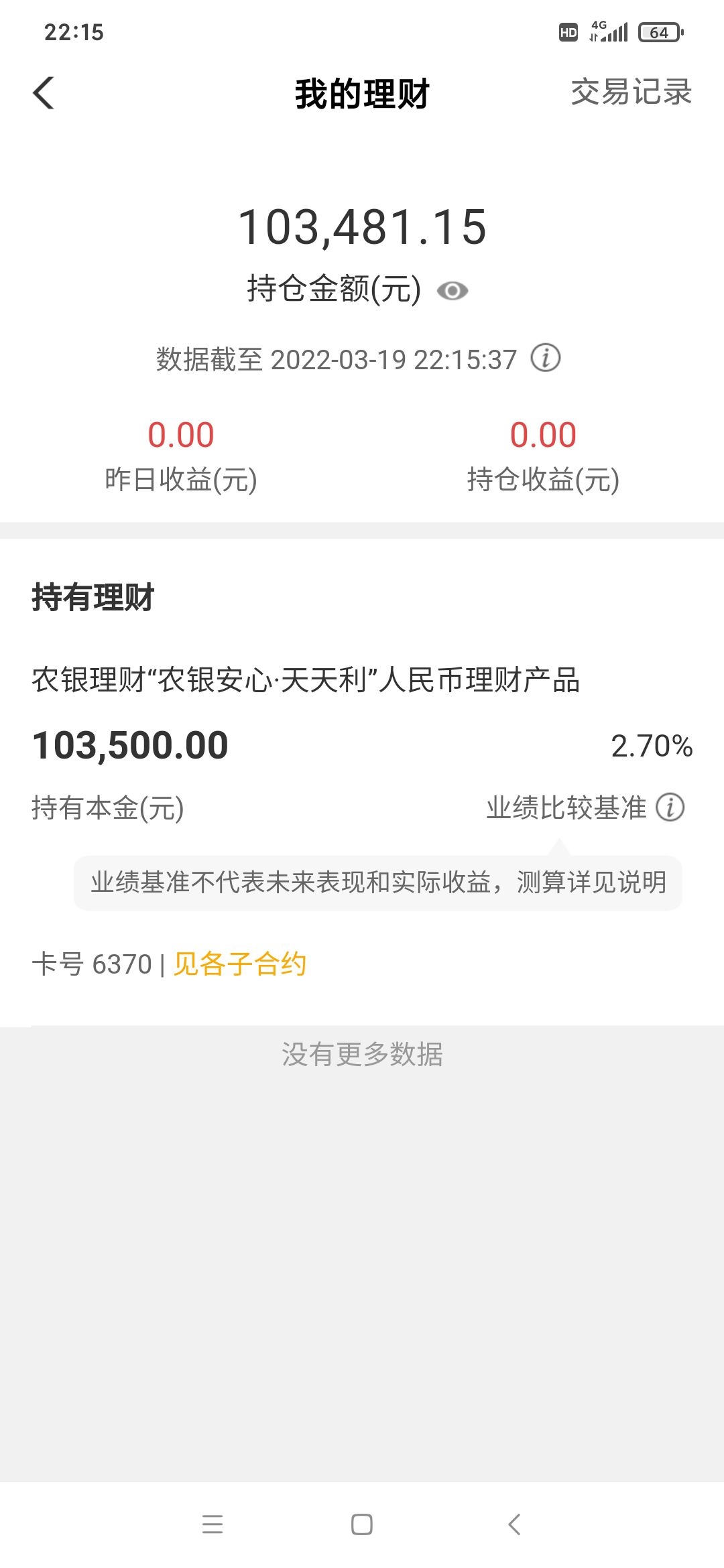Open the 见各子合约 link

[x=239, y=964]
